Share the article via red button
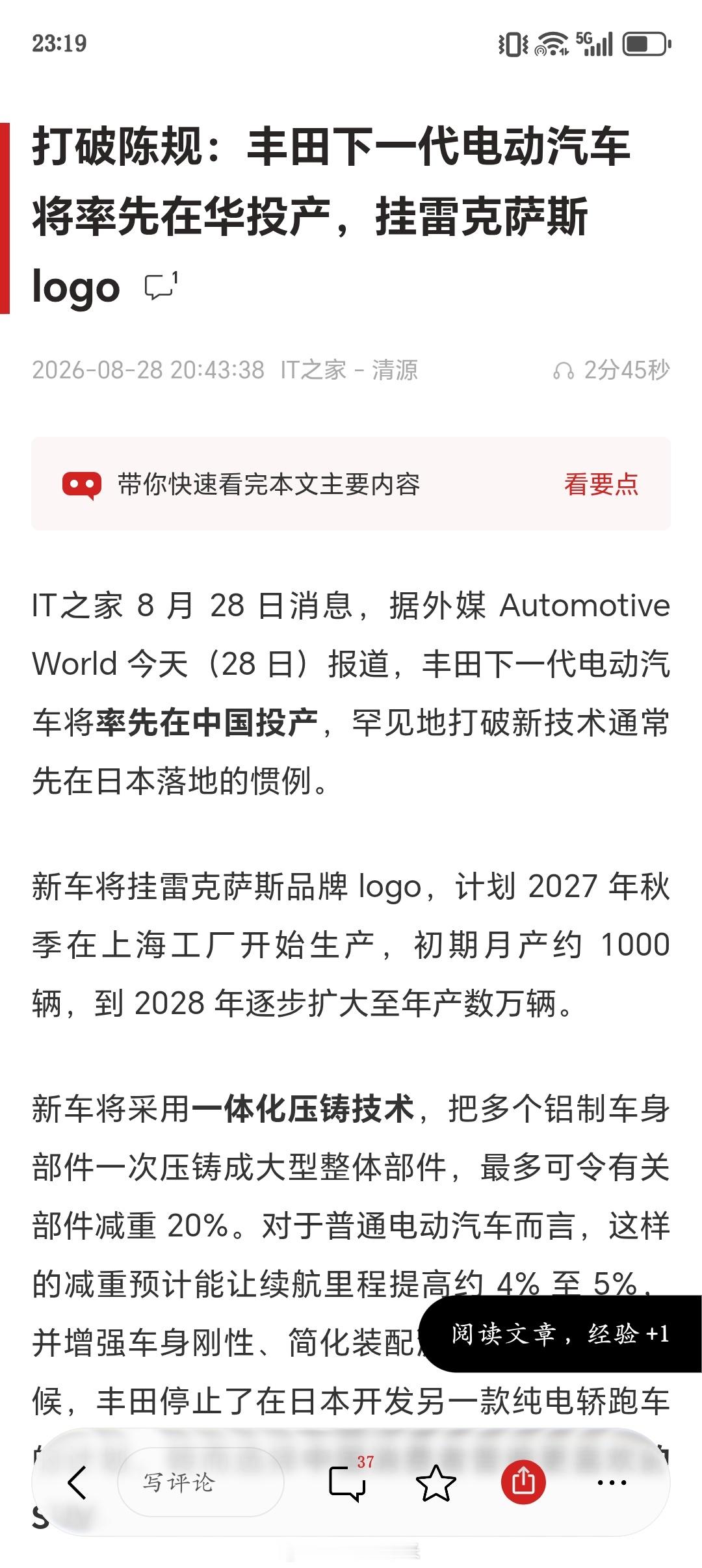 pyautogui.click(x=523, y=1482)
